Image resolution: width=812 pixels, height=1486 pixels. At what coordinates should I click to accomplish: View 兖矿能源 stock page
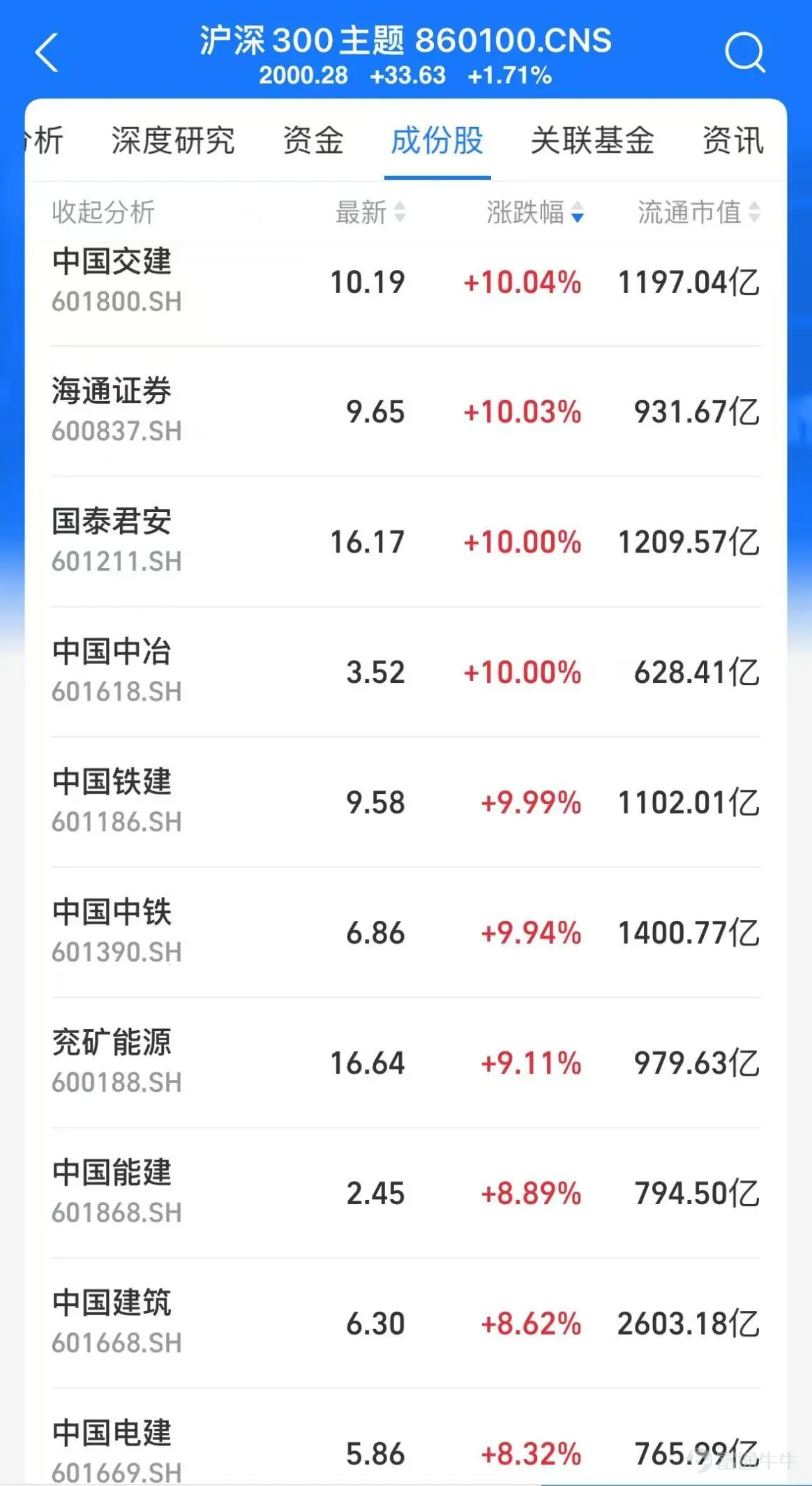coord(112,1062)
